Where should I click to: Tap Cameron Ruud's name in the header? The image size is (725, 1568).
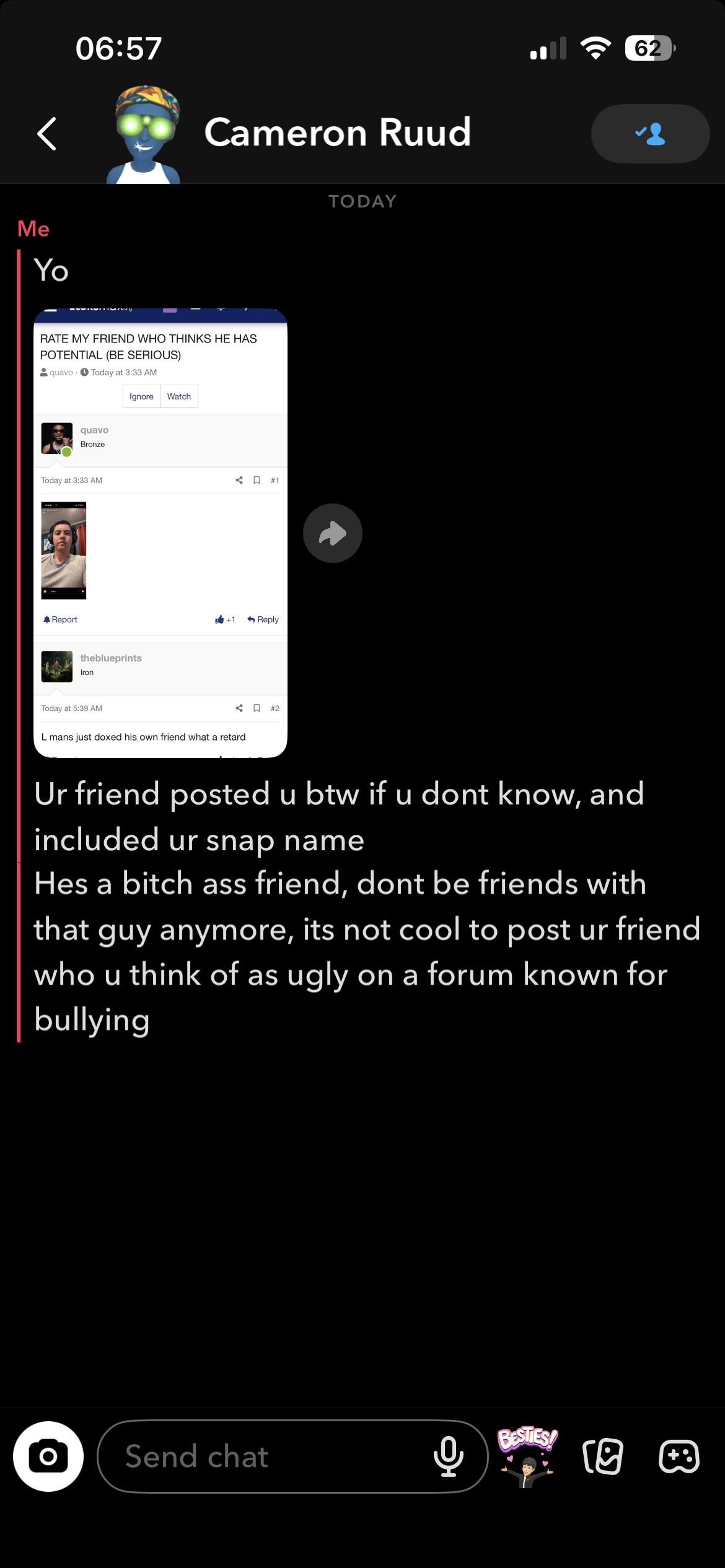(338, 133)
